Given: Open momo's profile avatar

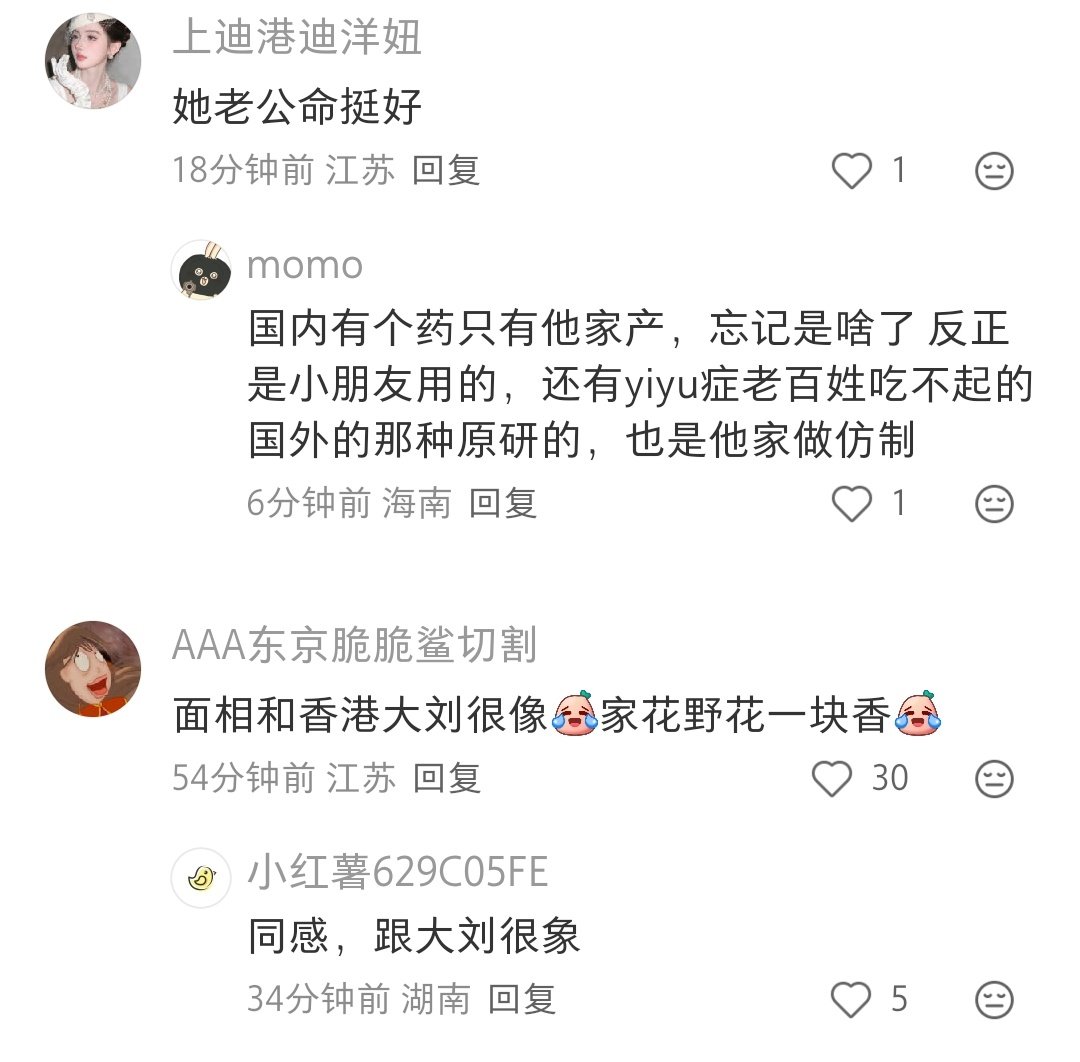Looking at the screenshot, I should [202, 269].
